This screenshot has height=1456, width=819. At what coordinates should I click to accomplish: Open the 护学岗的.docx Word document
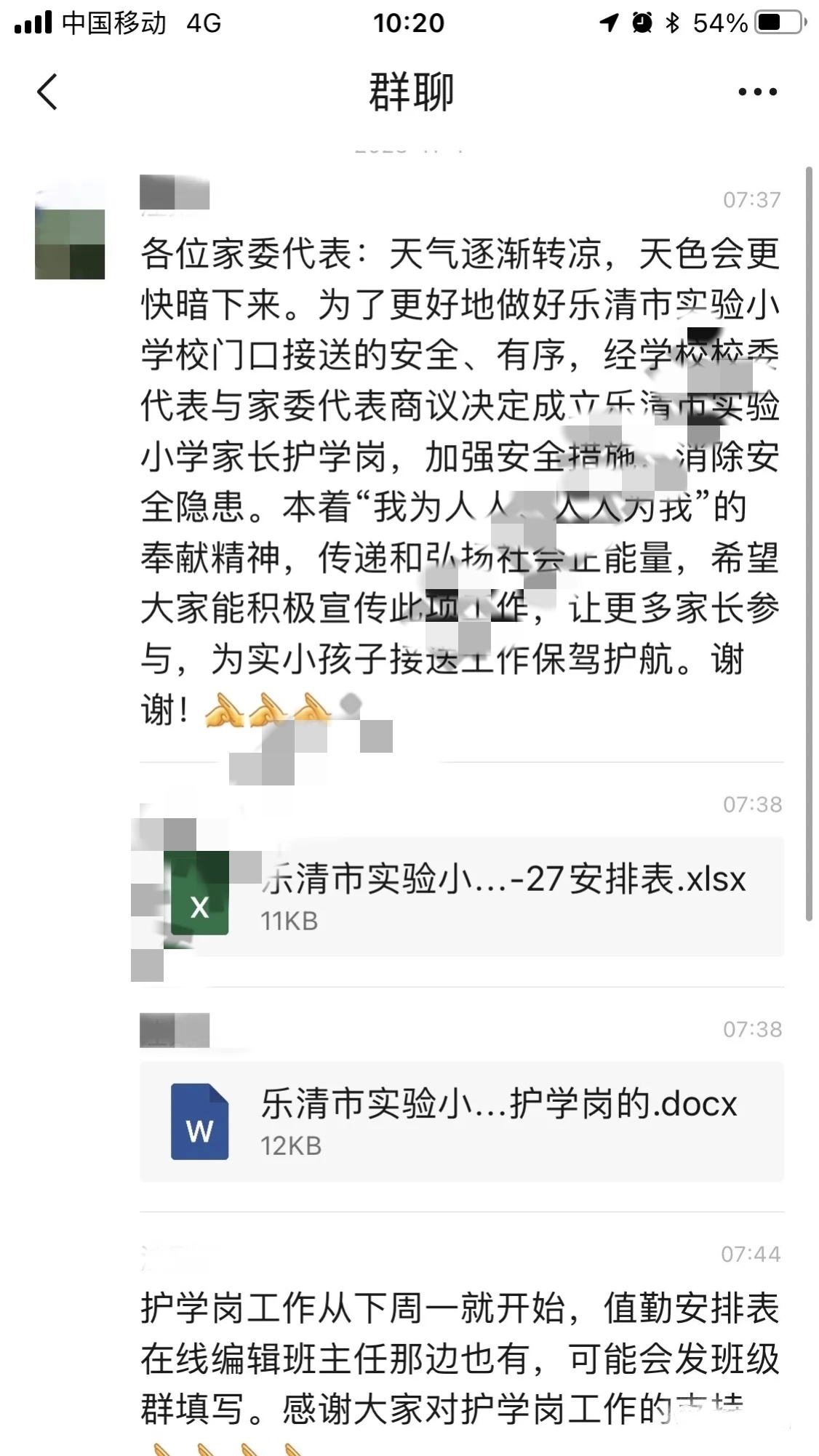(461, 1121)
